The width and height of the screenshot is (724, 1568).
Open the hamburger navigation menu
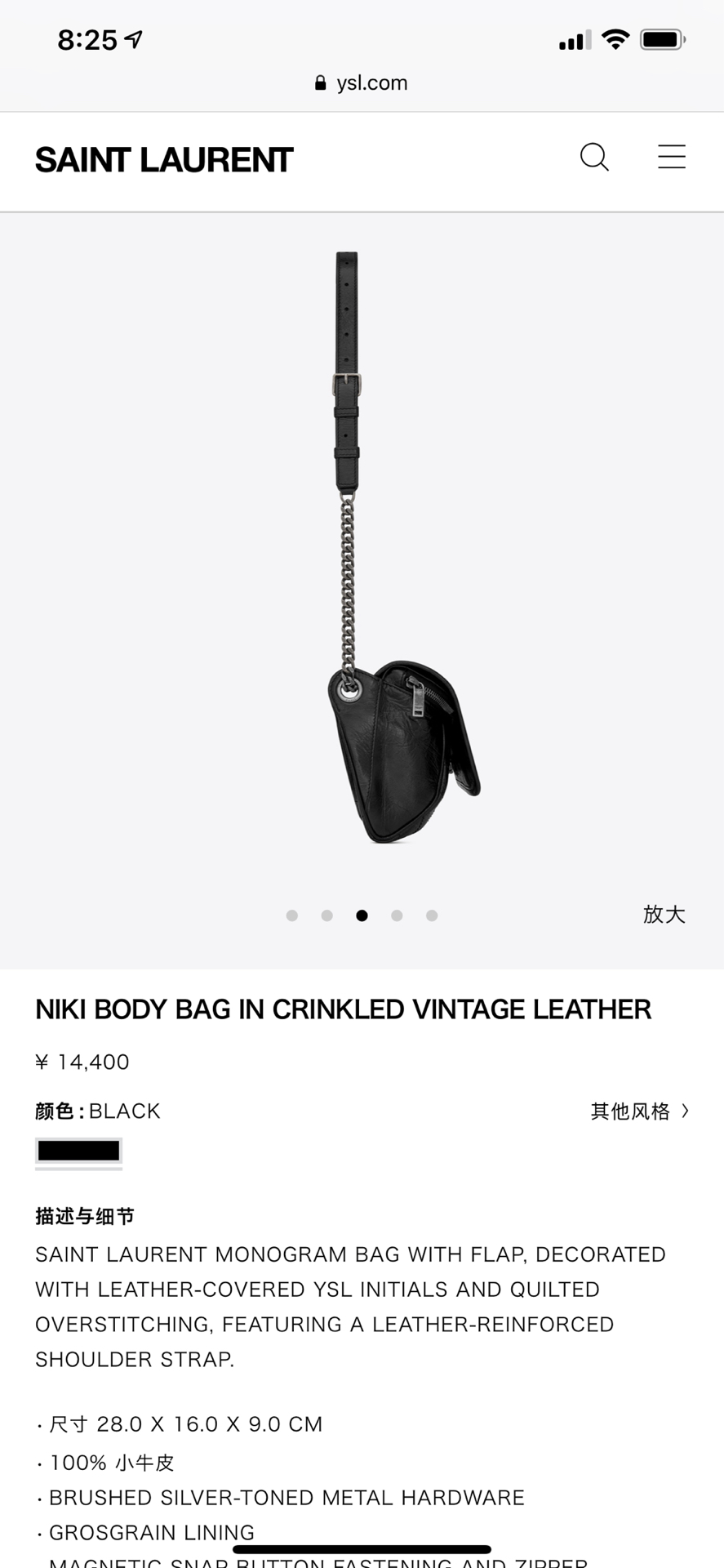coord(671,157)
